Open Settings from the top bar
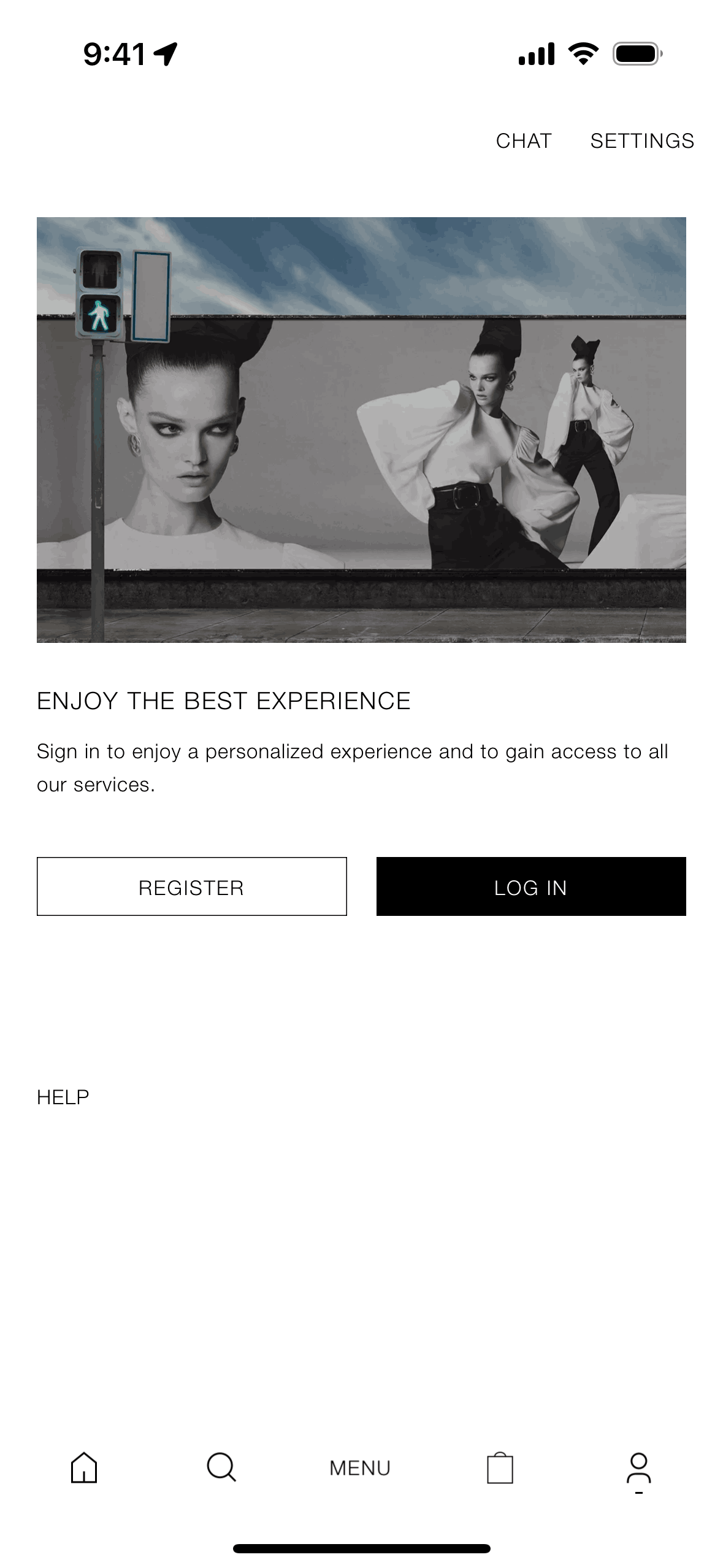 pos(641,141)
